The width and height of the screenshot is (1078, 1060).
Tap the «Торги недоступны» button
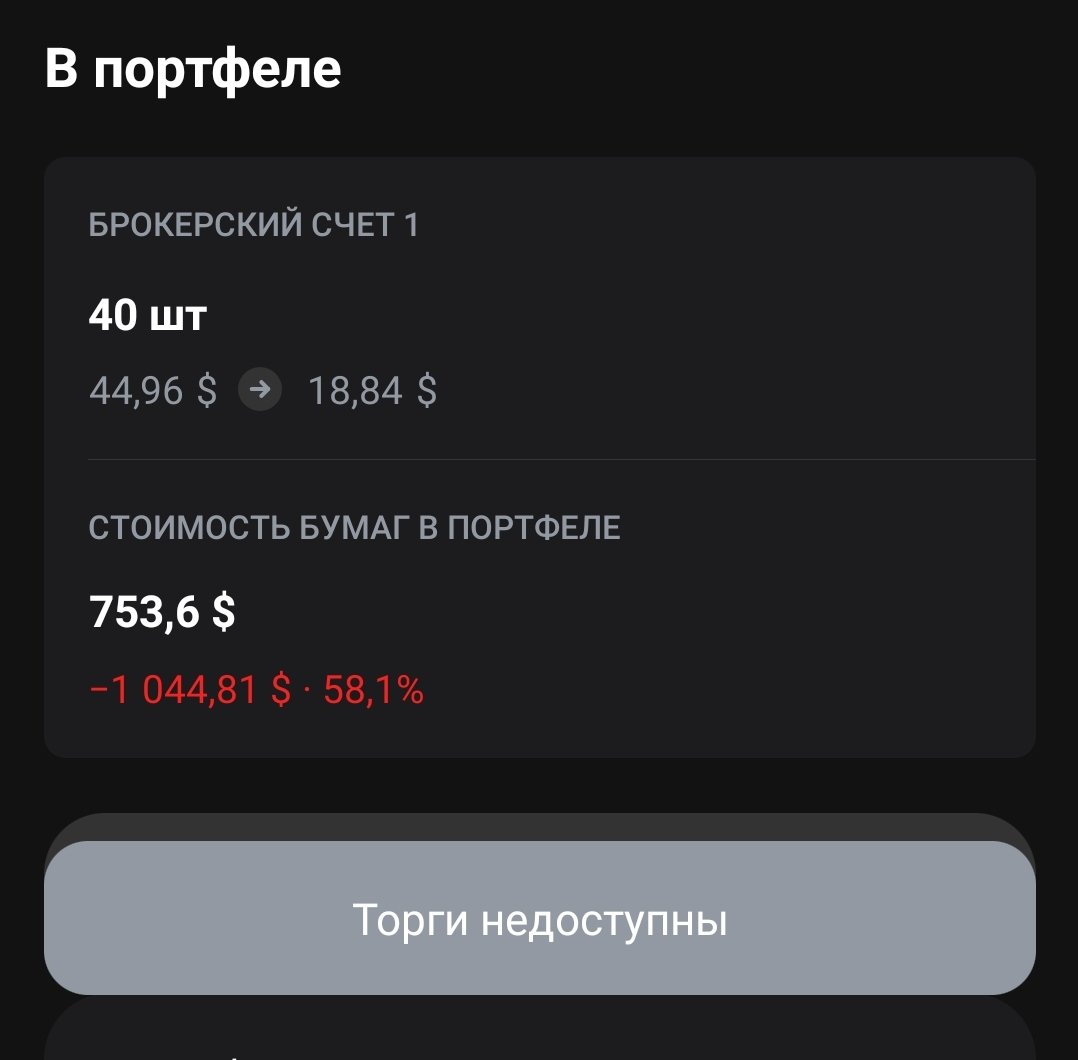tap(539, 918)
